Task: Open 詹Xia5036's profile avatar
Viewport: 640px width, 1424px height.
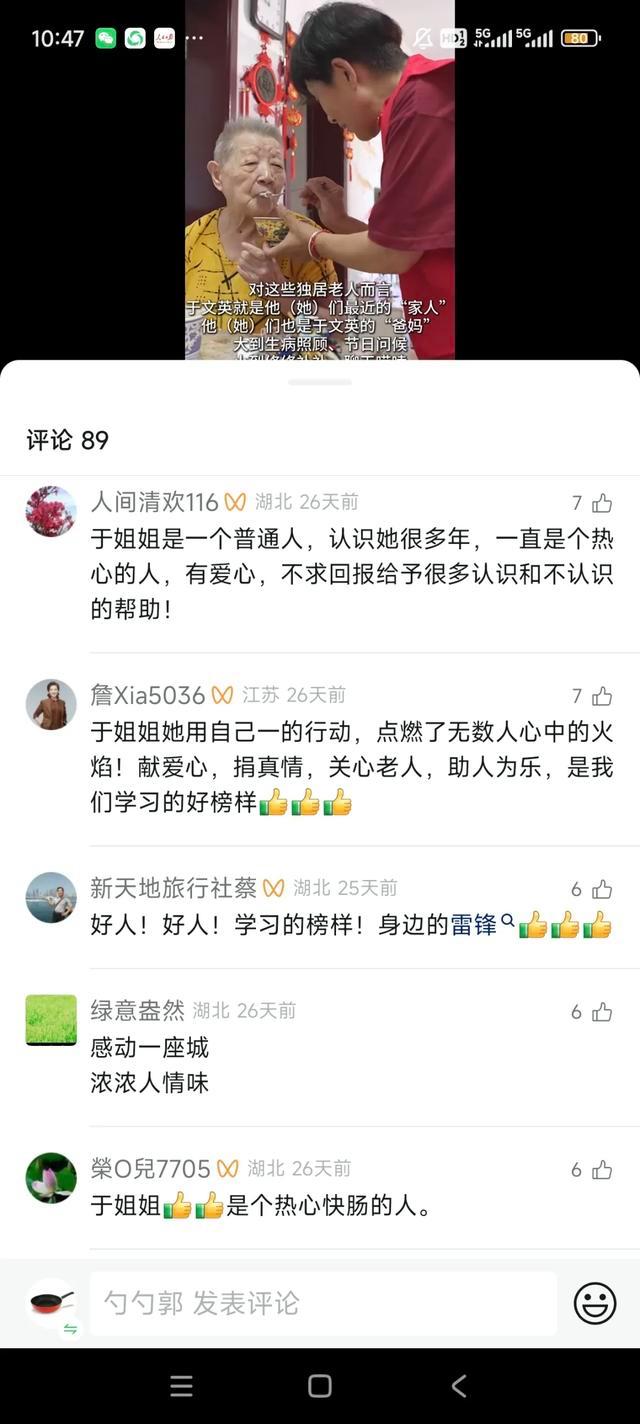Action: [x=51, y=705]
